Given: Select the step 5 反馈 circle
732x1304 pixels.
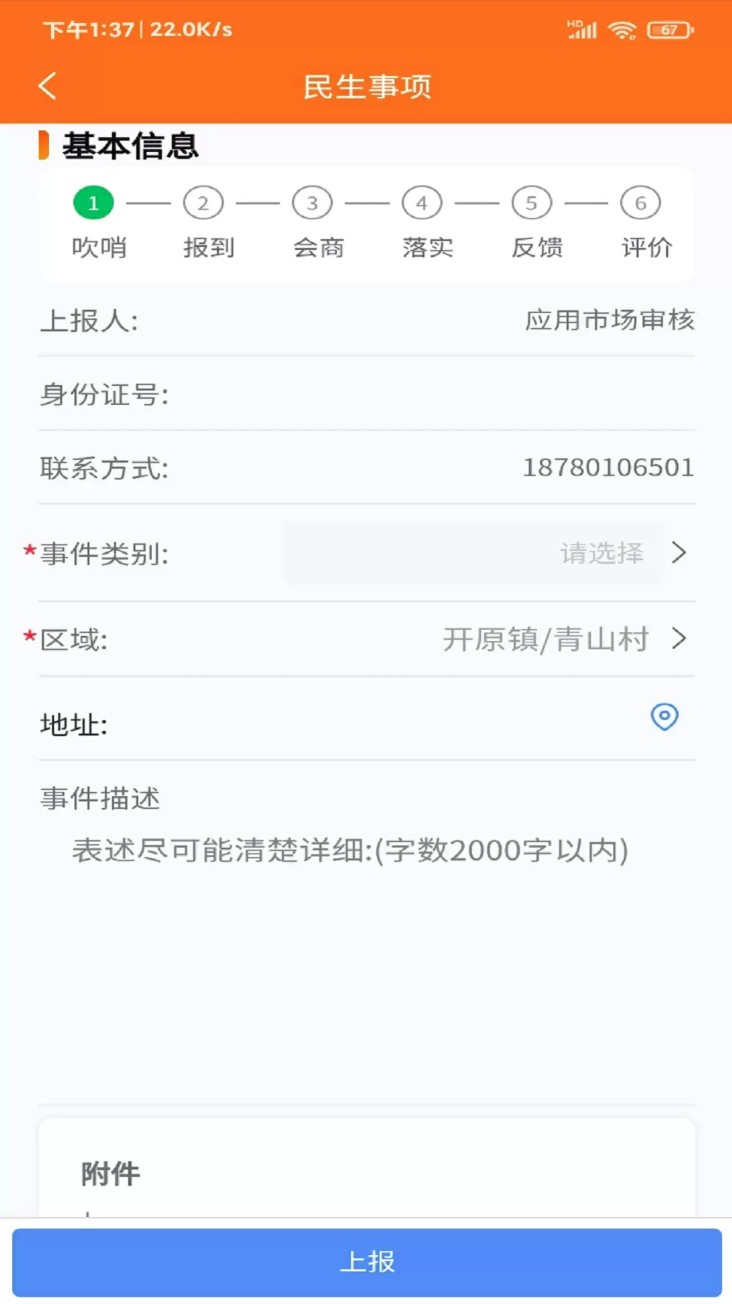Looking at the screenshot, I should [x=531, y=202].
